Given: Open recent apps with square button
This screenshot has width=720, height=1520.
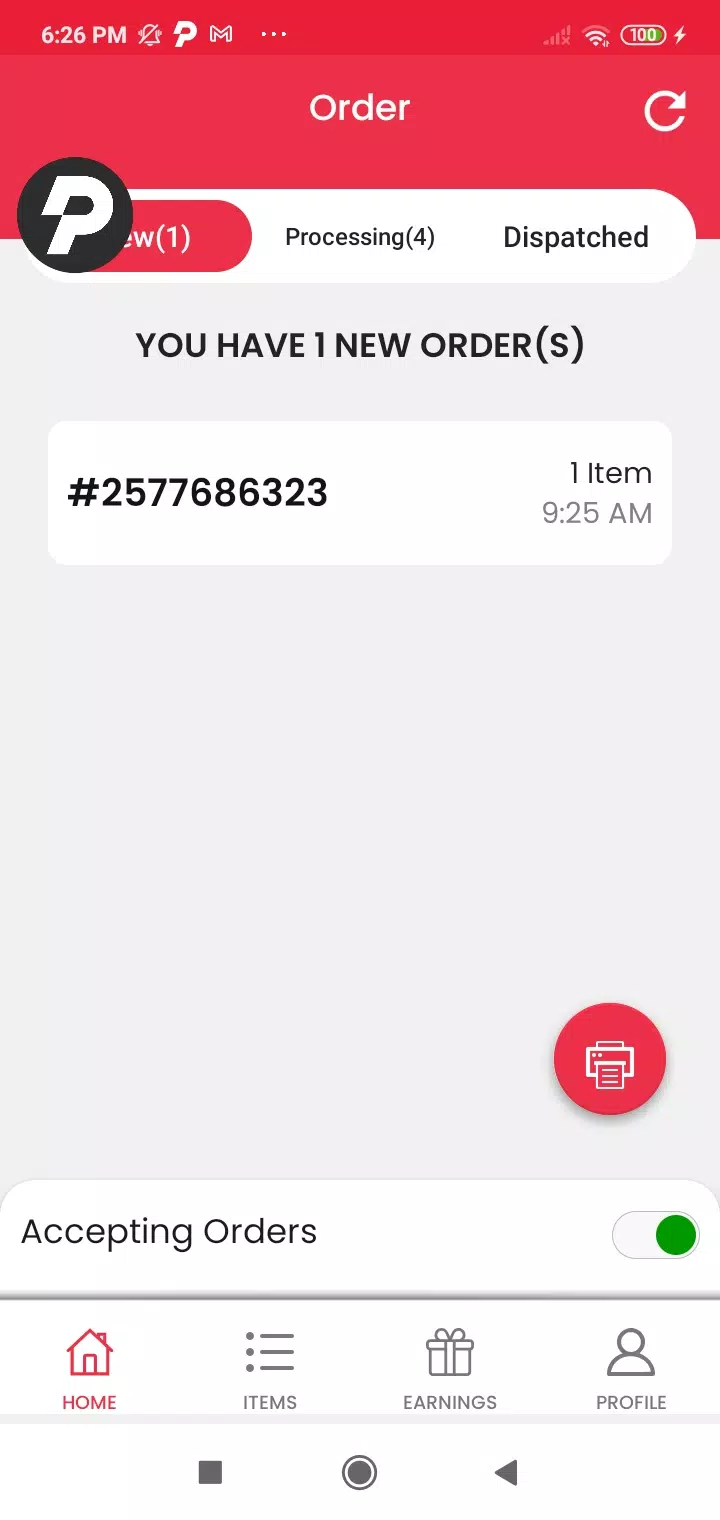Looking at the screenshot, I should [210, 1472].
